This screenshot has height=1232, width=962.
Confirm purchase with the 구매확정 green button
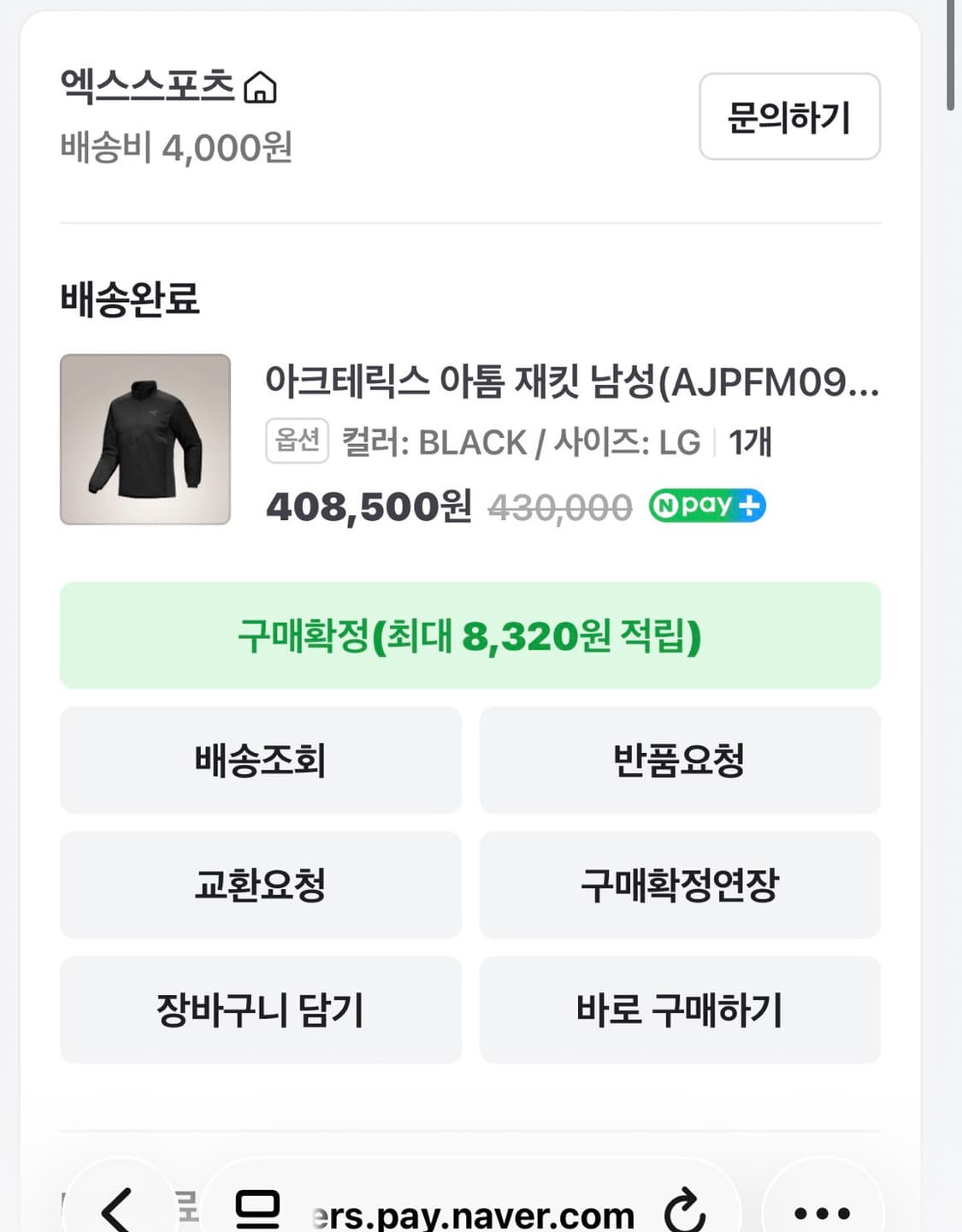tap(469, 636)
